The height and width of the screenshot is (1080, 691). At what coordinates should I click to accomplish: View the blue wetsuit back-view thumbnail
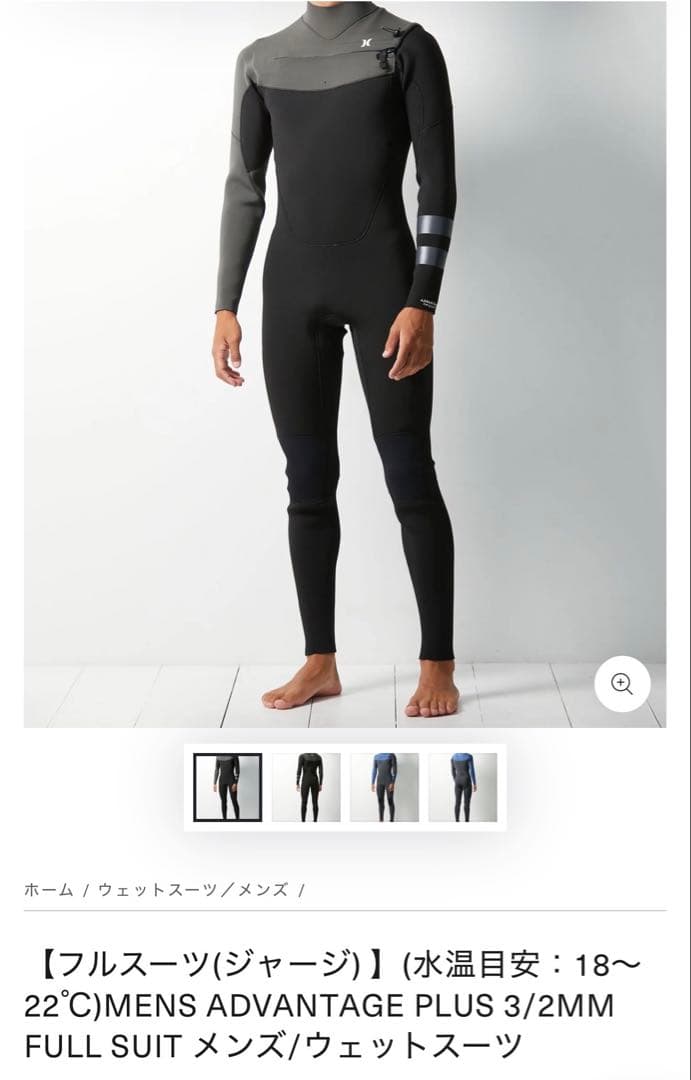tap(462, 788)
